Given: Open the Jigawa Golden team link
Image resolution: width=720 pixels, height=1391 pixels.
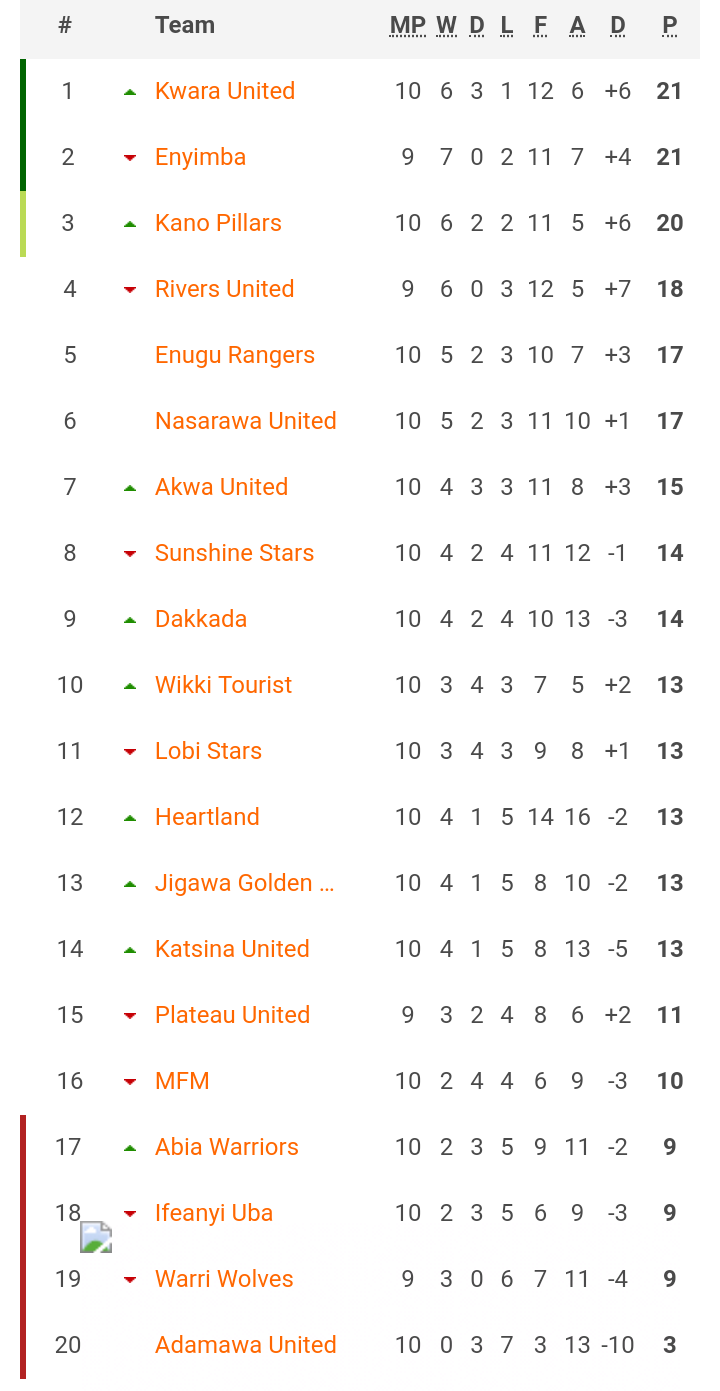Looking at the screenshot, I should pyautogui.click(x=245, y=883).
